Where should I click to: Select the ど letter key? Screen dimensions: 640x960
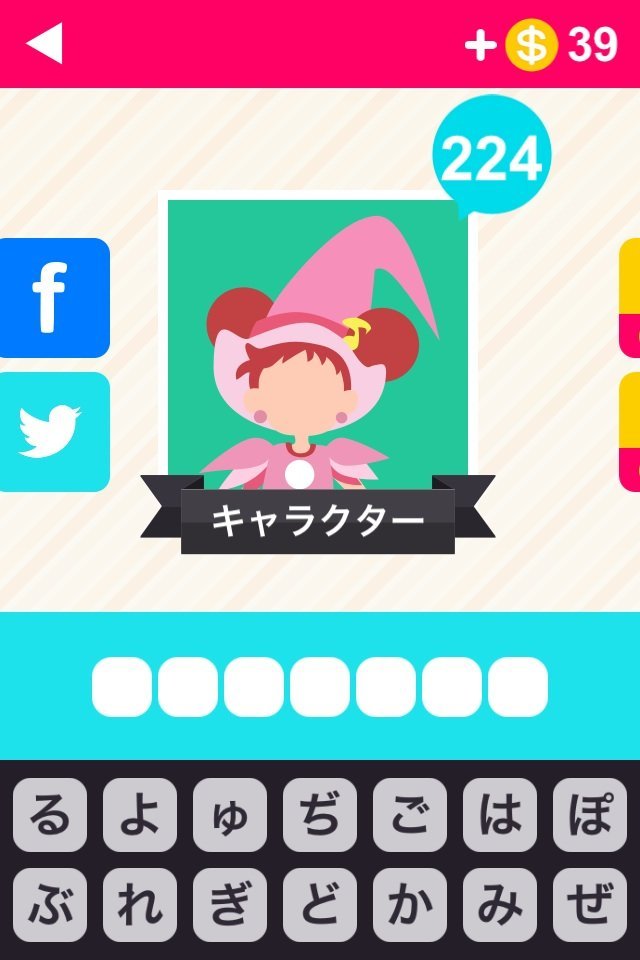pyautogui.click(x=320, y=905)
